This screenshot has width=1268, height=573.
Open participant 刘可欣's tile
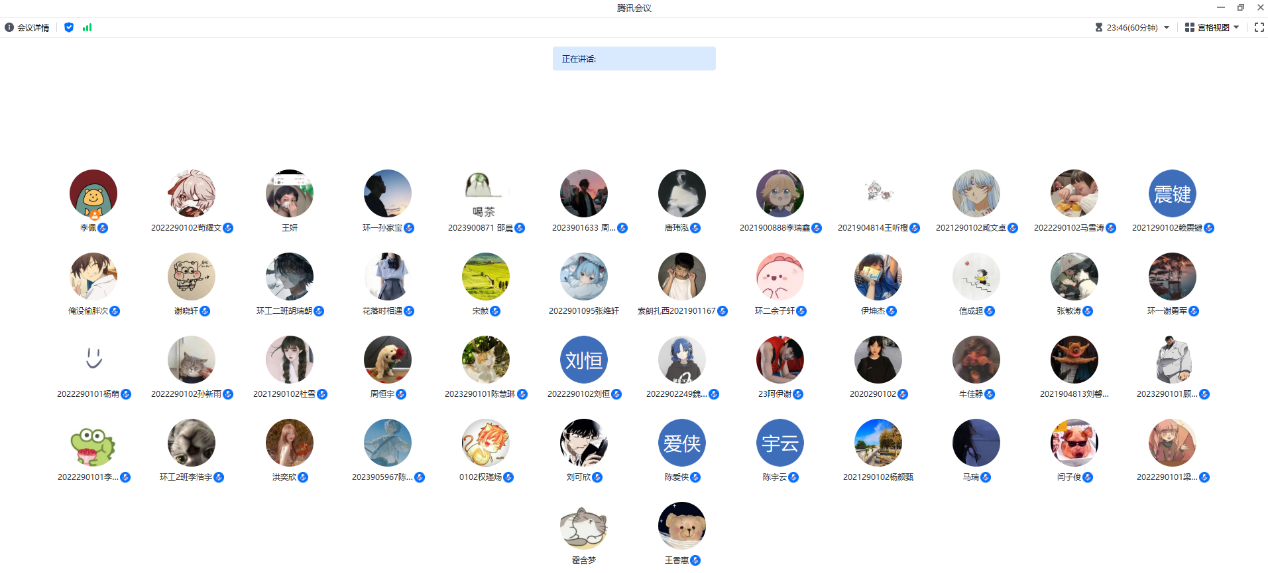[584, 443]
